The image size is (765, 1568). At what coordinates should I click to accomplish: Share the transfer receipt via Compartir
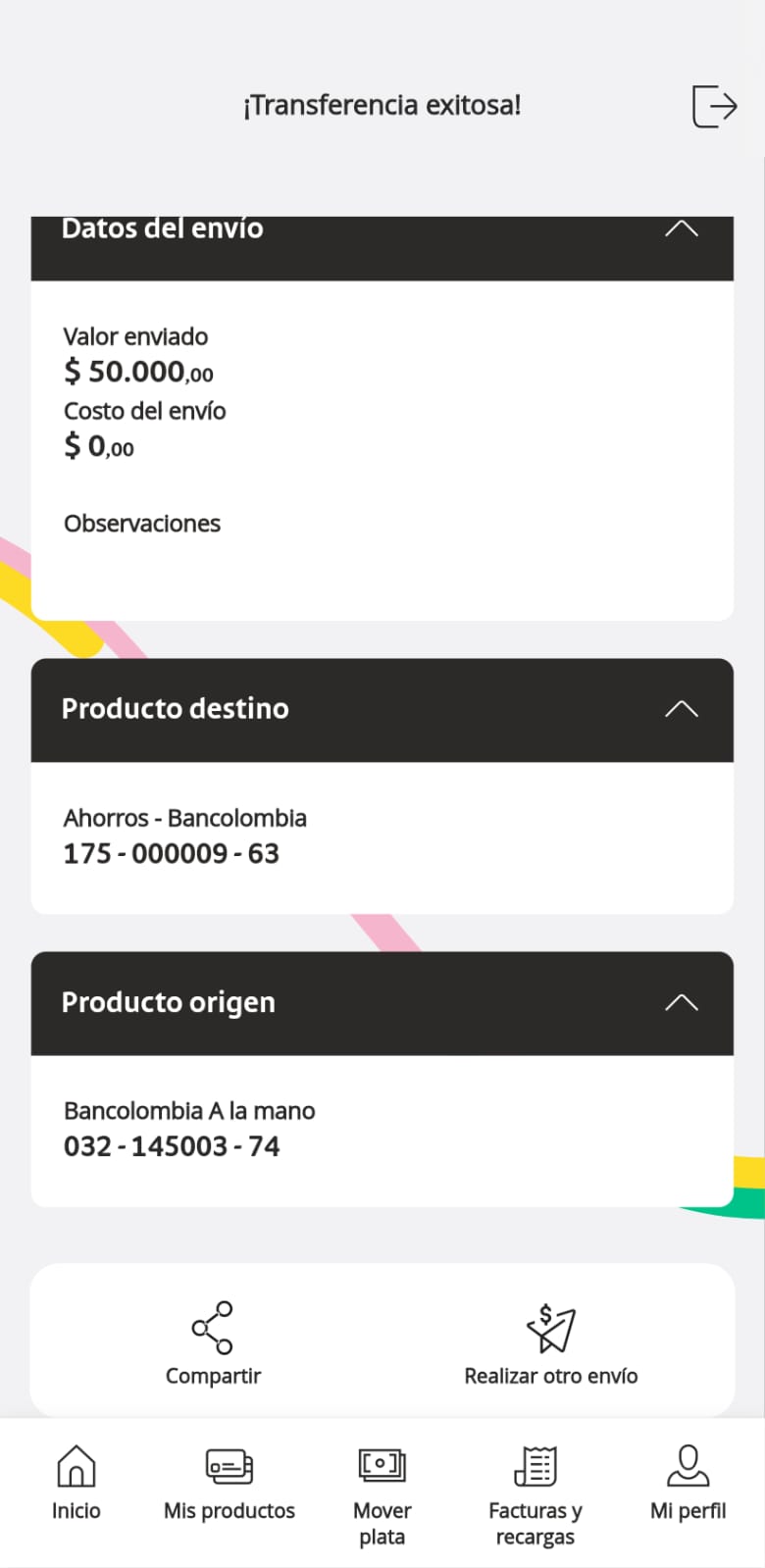click(x=213, y=1343)
